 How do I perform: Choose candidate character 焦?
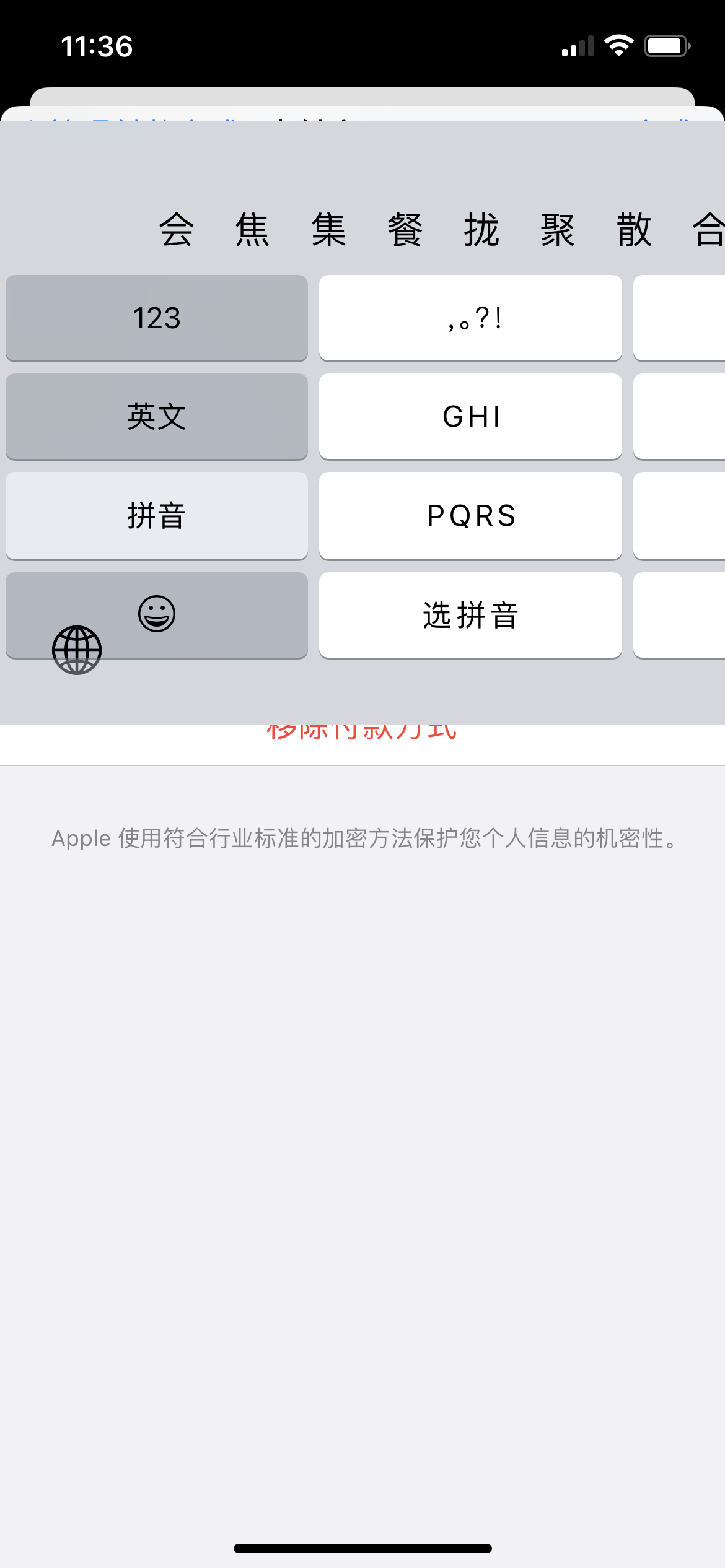point(253,230)
